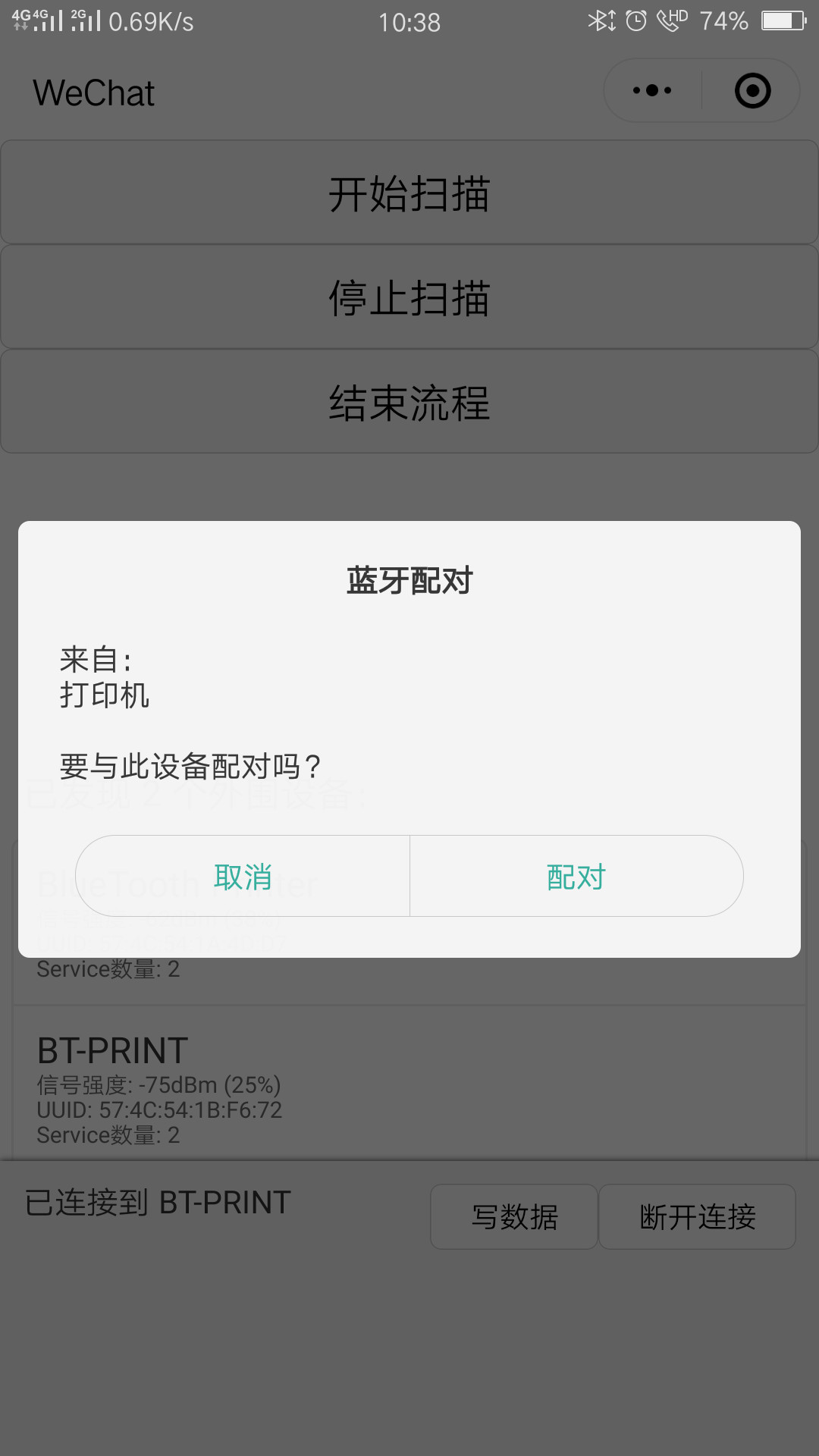The height and width of the screenshot is (1456, 819).
Task: Confirm pairing with 配对 button
Action: click(576, 877)
